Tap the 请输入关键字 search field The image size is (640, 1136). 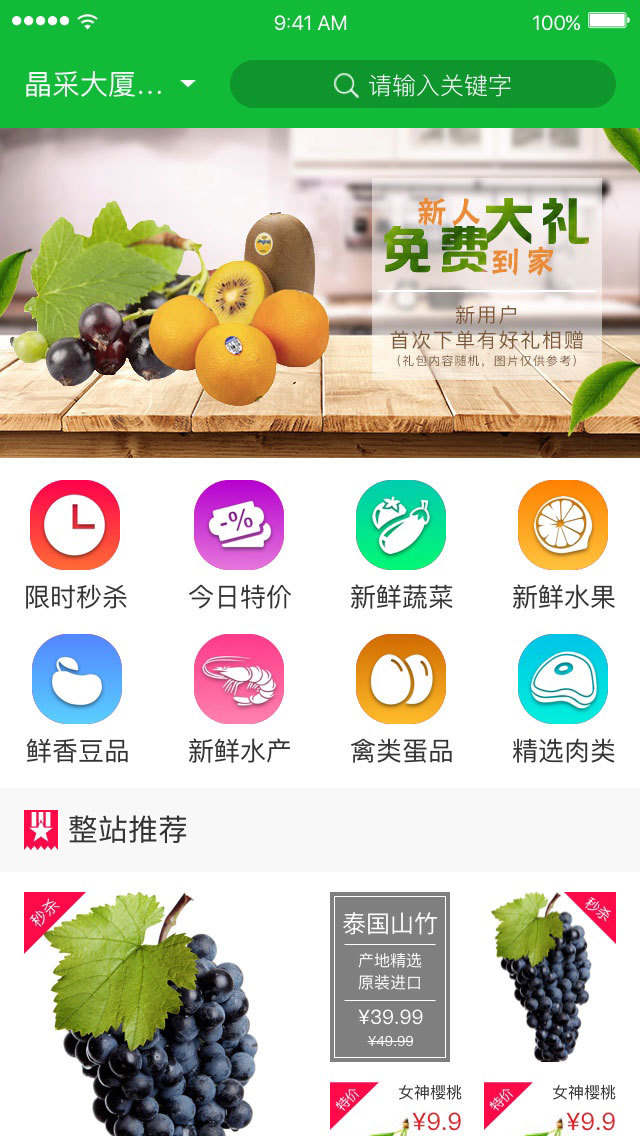click(x=422, y=85)
